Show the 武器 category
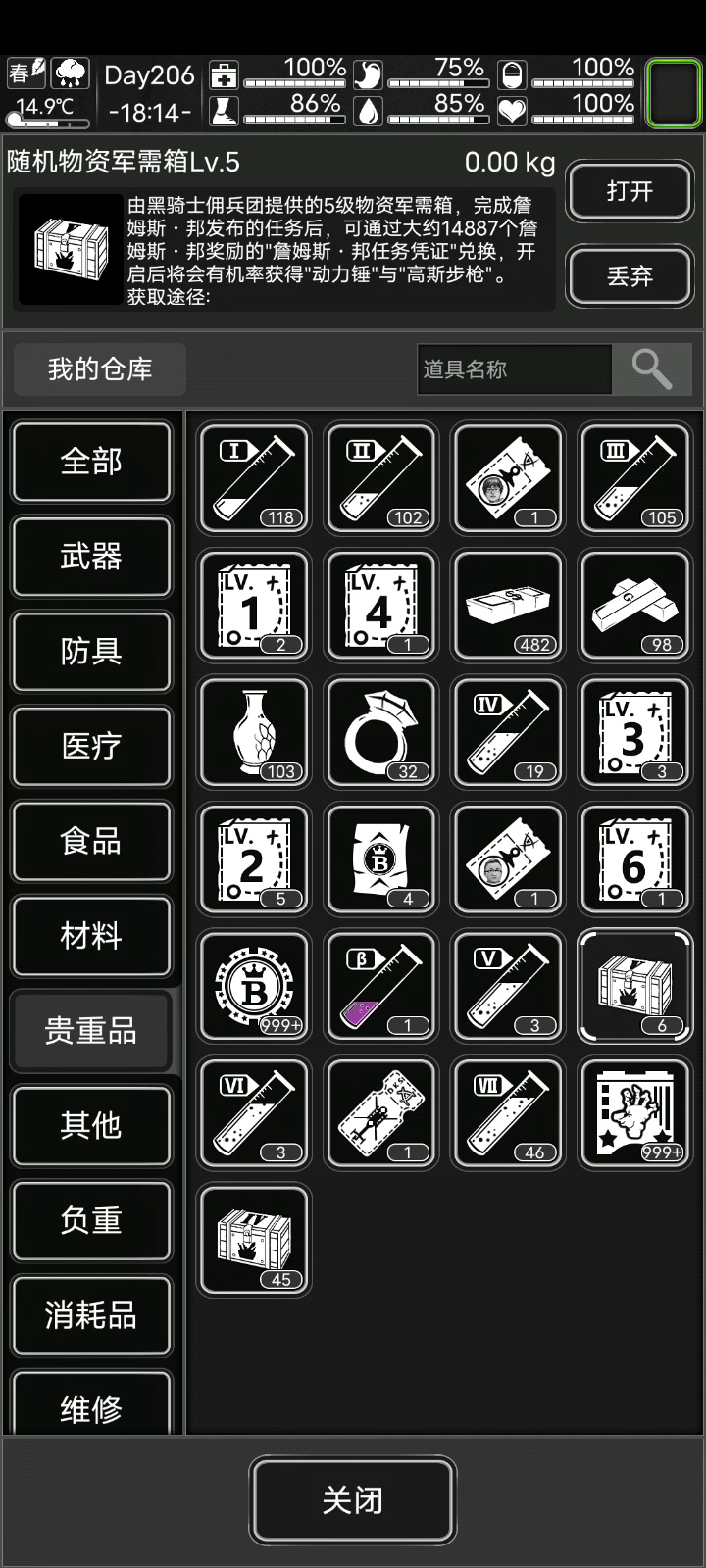 (x=91, y=557)
